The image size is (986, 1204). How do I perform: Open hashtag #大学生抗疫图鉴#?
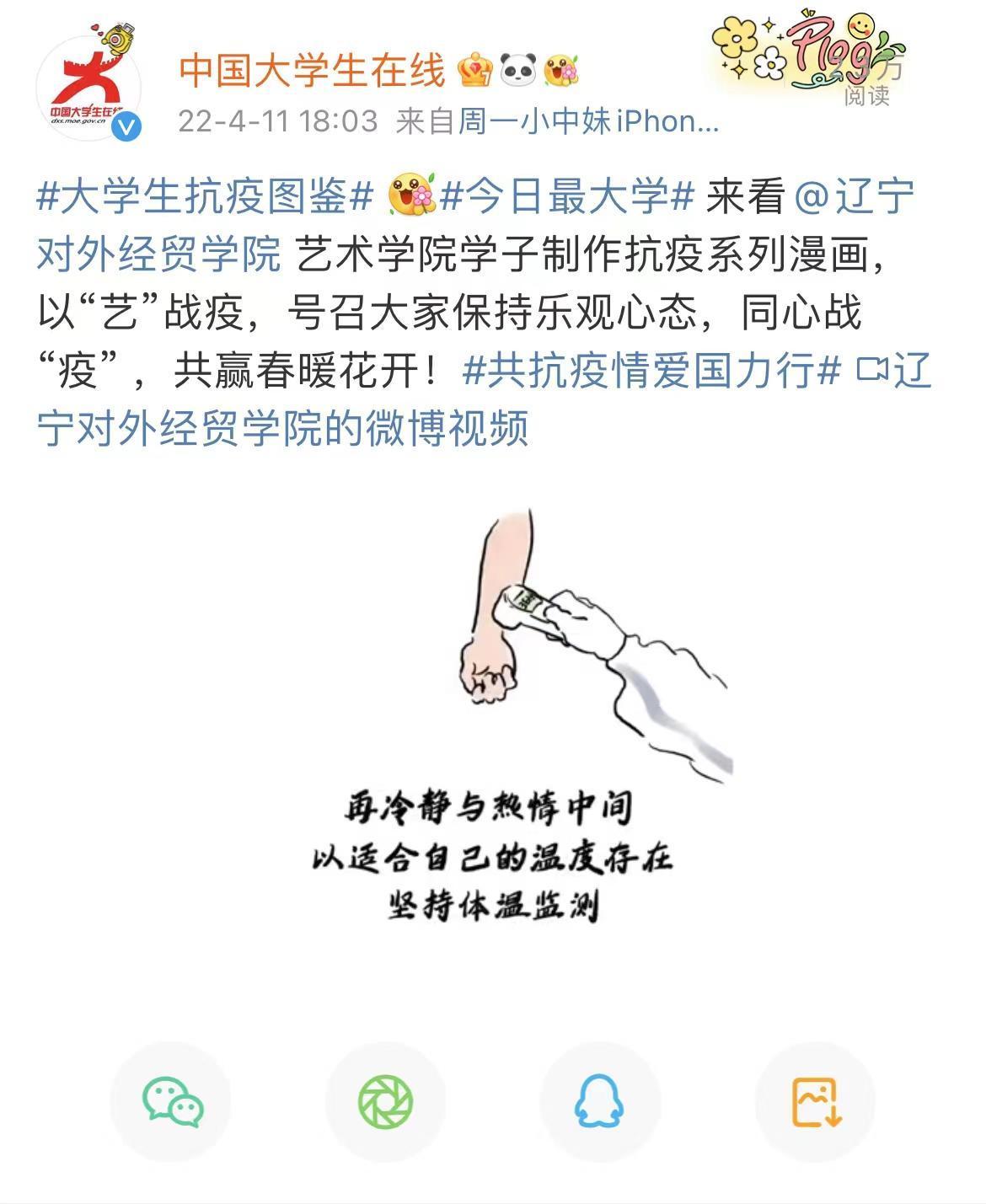pyautogui.click(x=205, y=196)
